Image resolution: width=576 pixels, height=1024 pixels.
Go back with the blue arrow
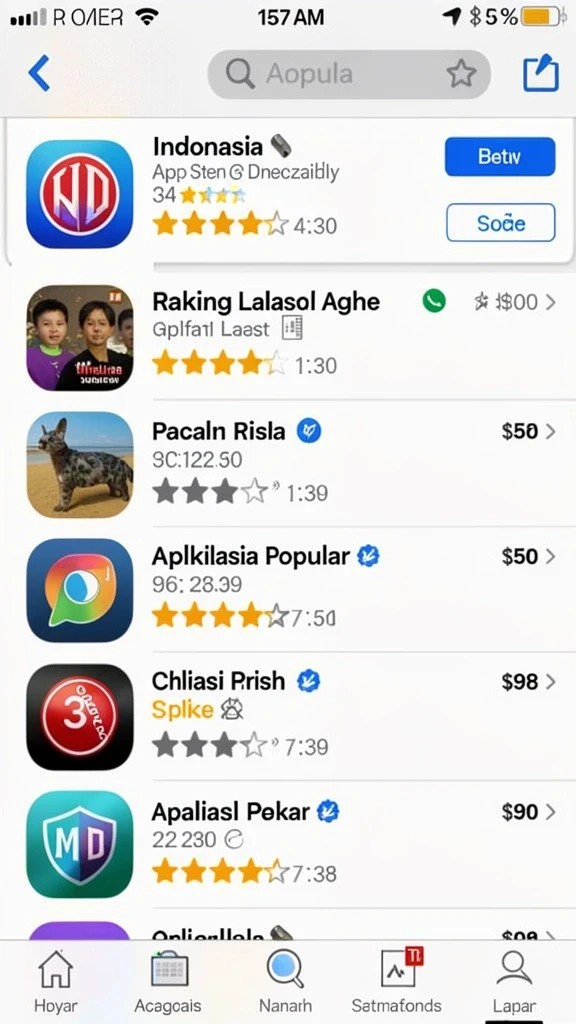[x=39, y=73]
